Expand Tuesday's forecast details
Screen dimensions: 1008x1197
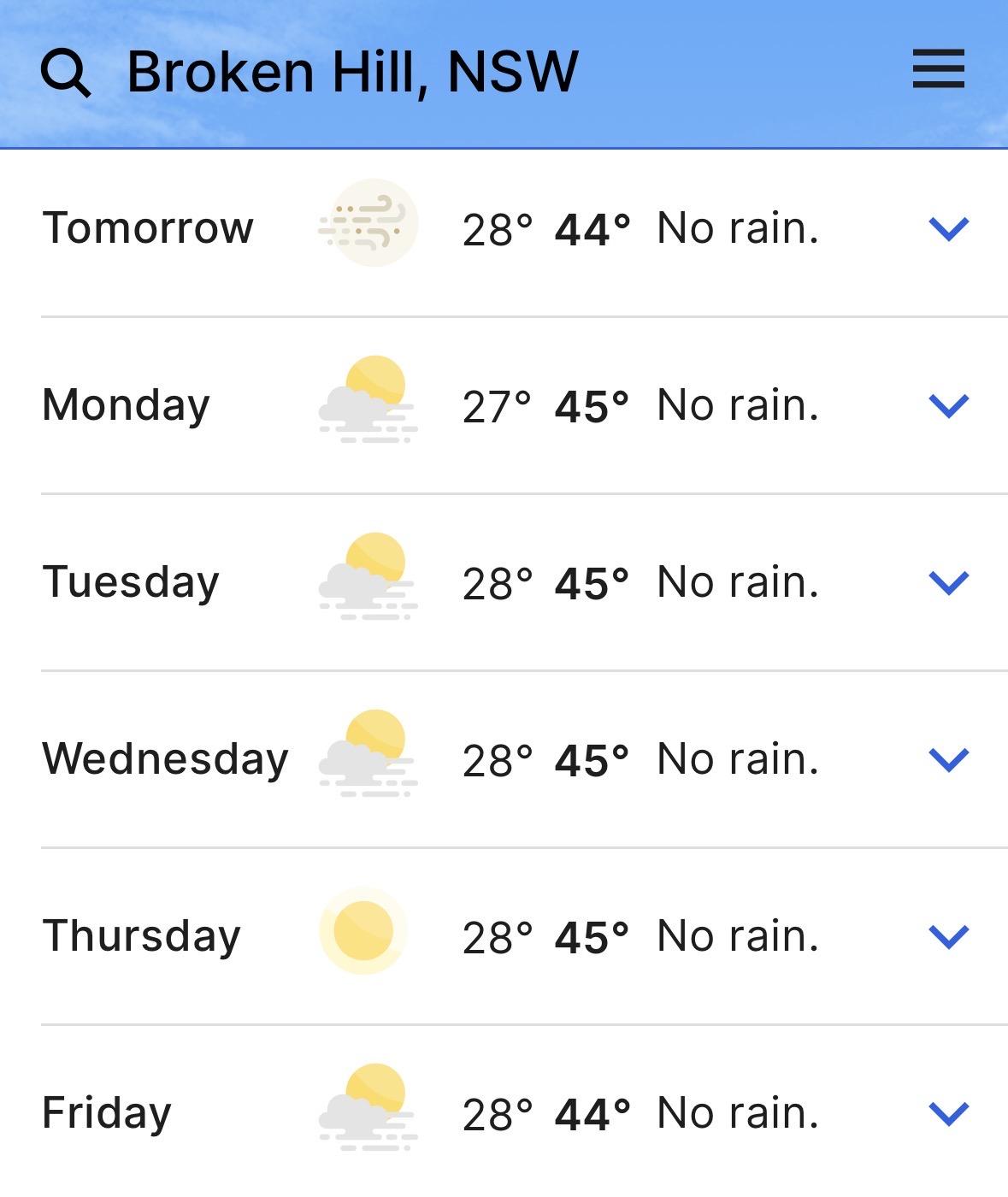click(948, 582)
